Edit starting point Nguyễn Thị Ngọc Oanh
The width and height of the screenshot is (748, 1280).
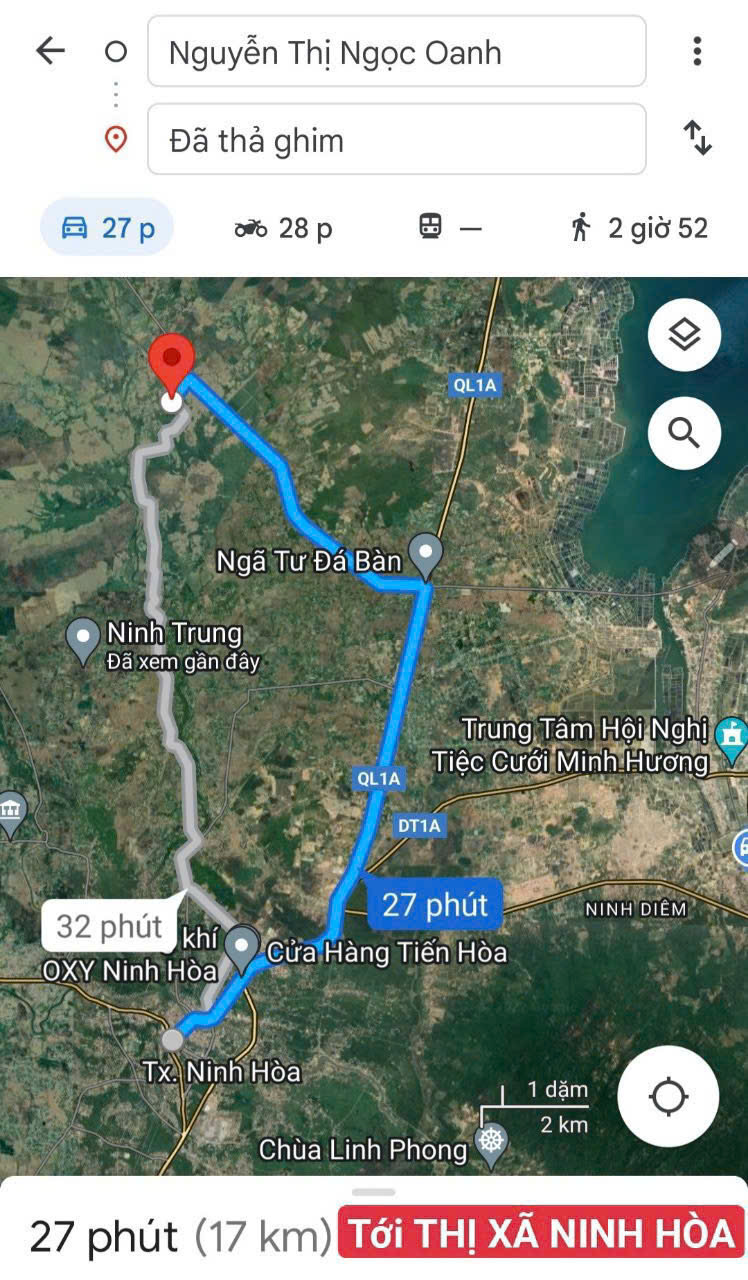pyautogui.click(x=396, y=52)
